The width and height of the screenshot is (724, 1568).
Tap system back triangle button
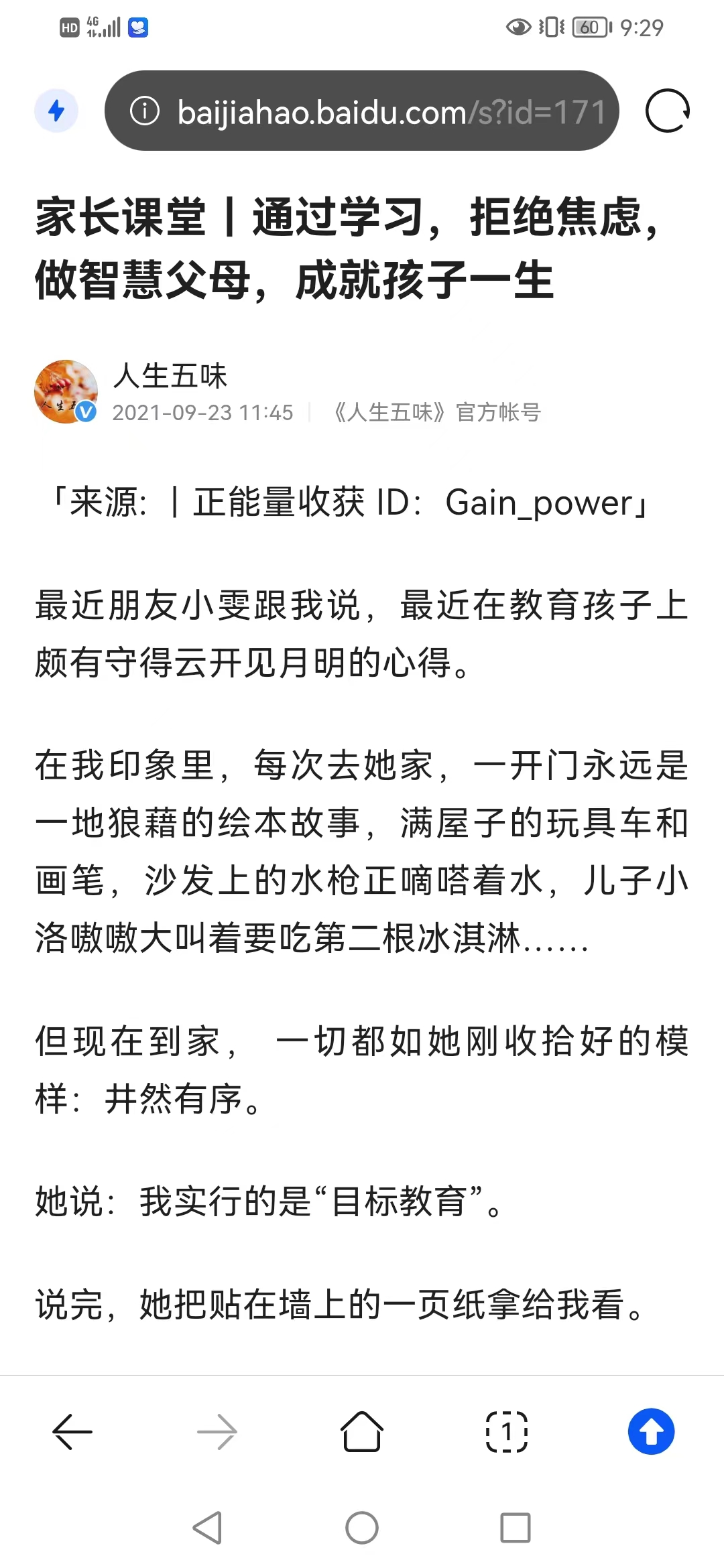(x=207, y=1528)
